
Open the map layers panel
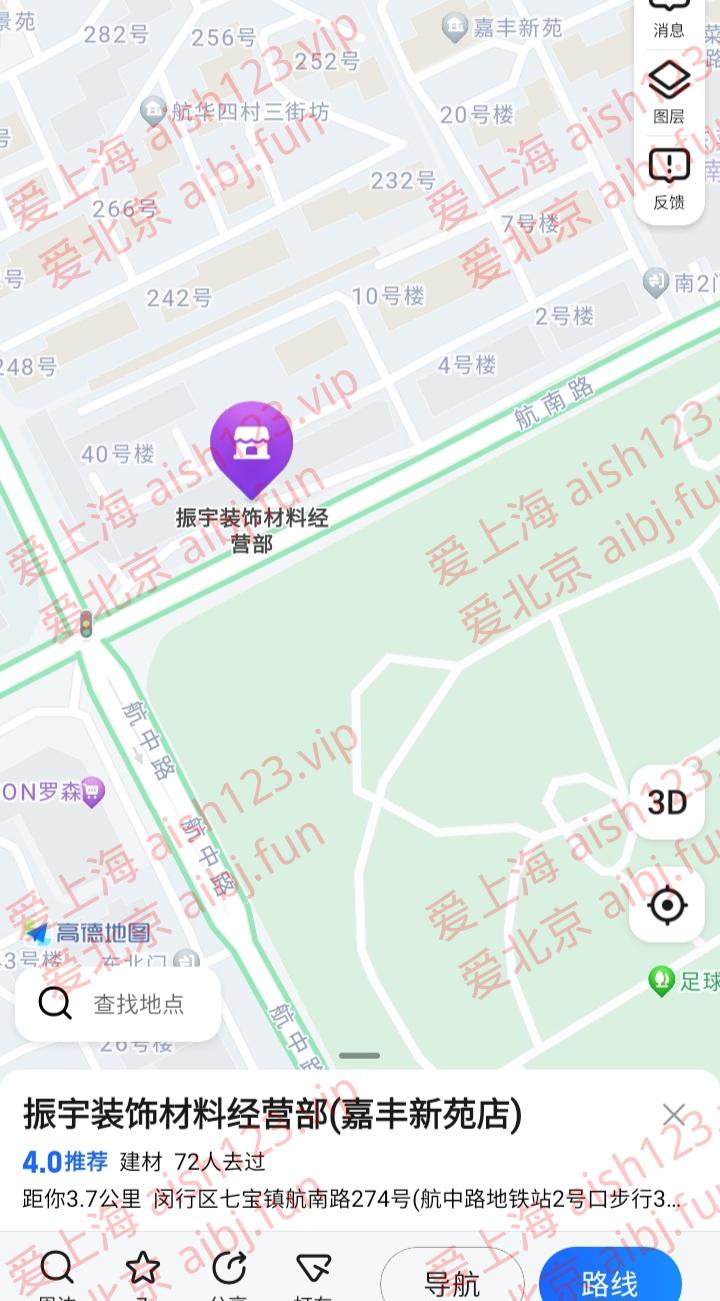[669, 92]
